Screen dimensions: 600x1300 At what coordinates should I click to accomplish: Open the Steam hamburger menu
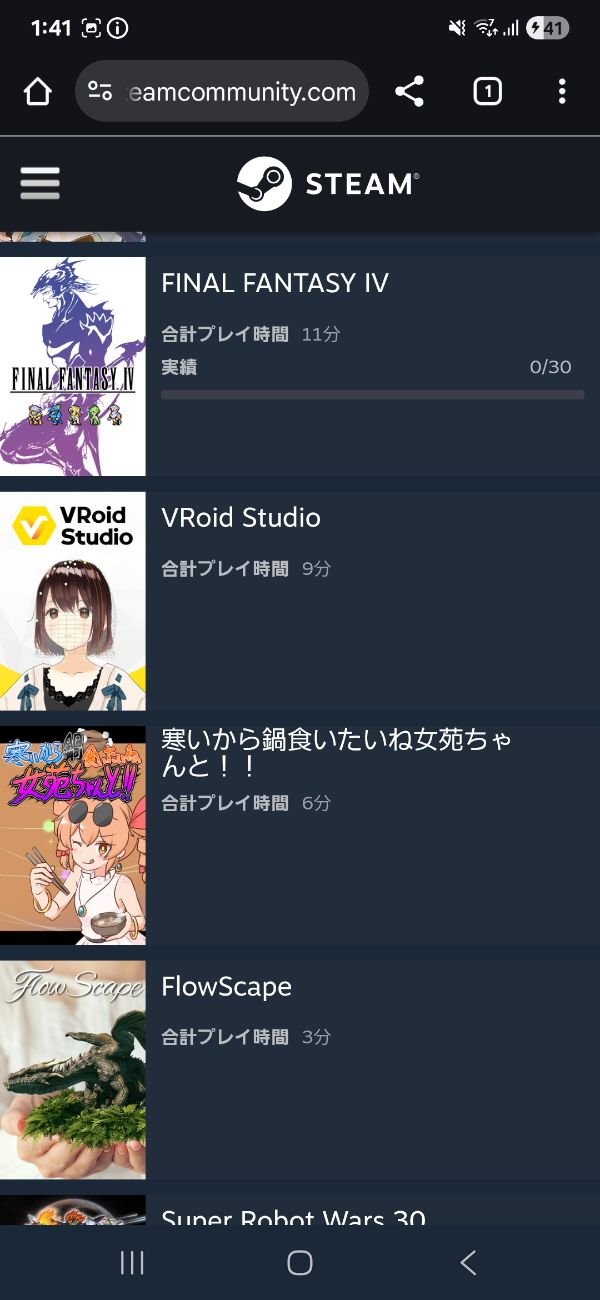40,183
